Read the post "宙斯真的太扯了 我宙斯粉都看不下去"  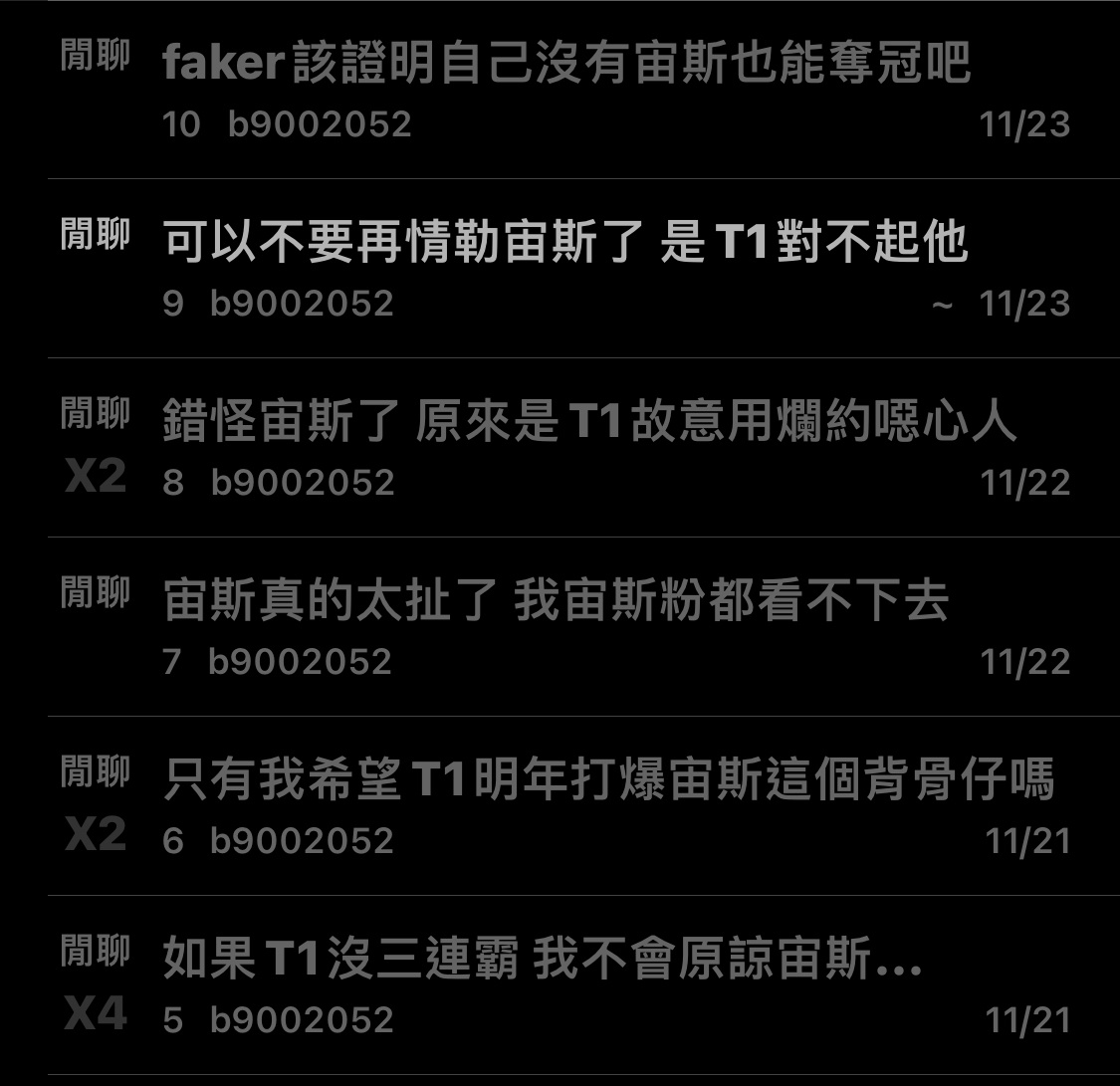(x=556, y=601)
